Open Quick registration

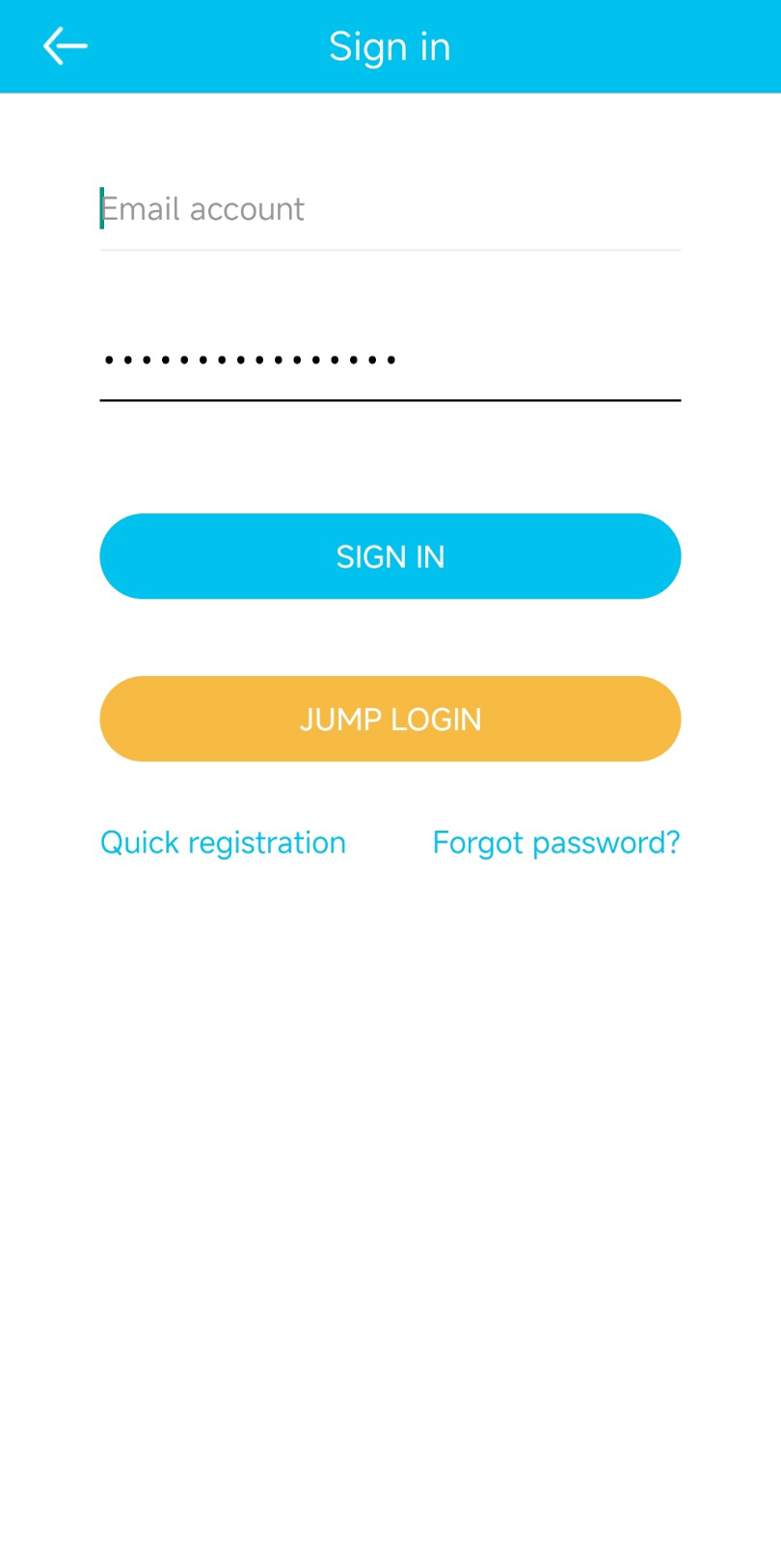click(x=223, y=843)
